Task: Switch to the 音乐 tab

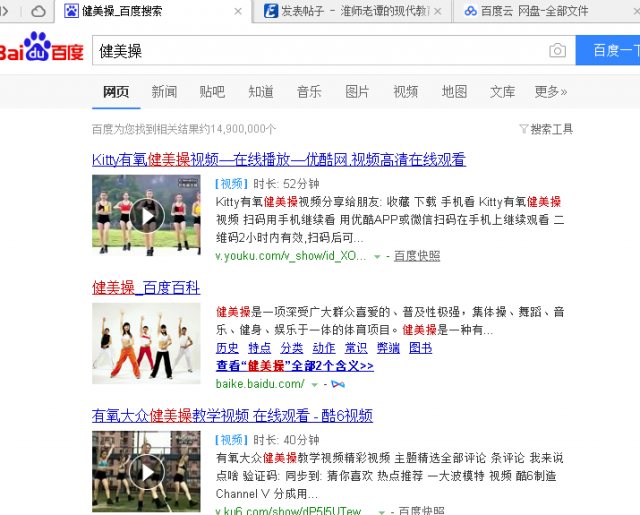Action: coord(309,92)
